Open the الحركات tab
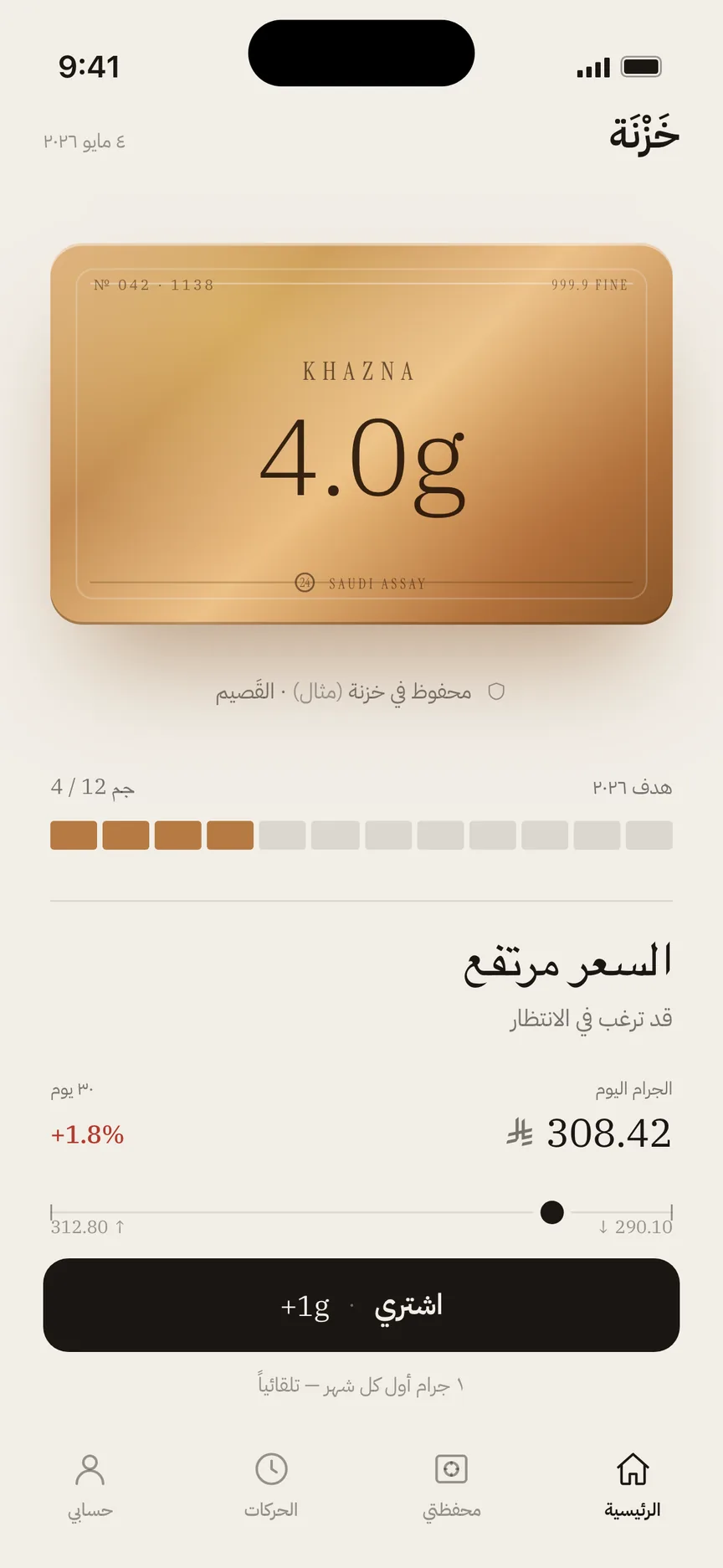Image resolution: width=723 pixels, height=1568 pixels. [x=271, y=1485]
